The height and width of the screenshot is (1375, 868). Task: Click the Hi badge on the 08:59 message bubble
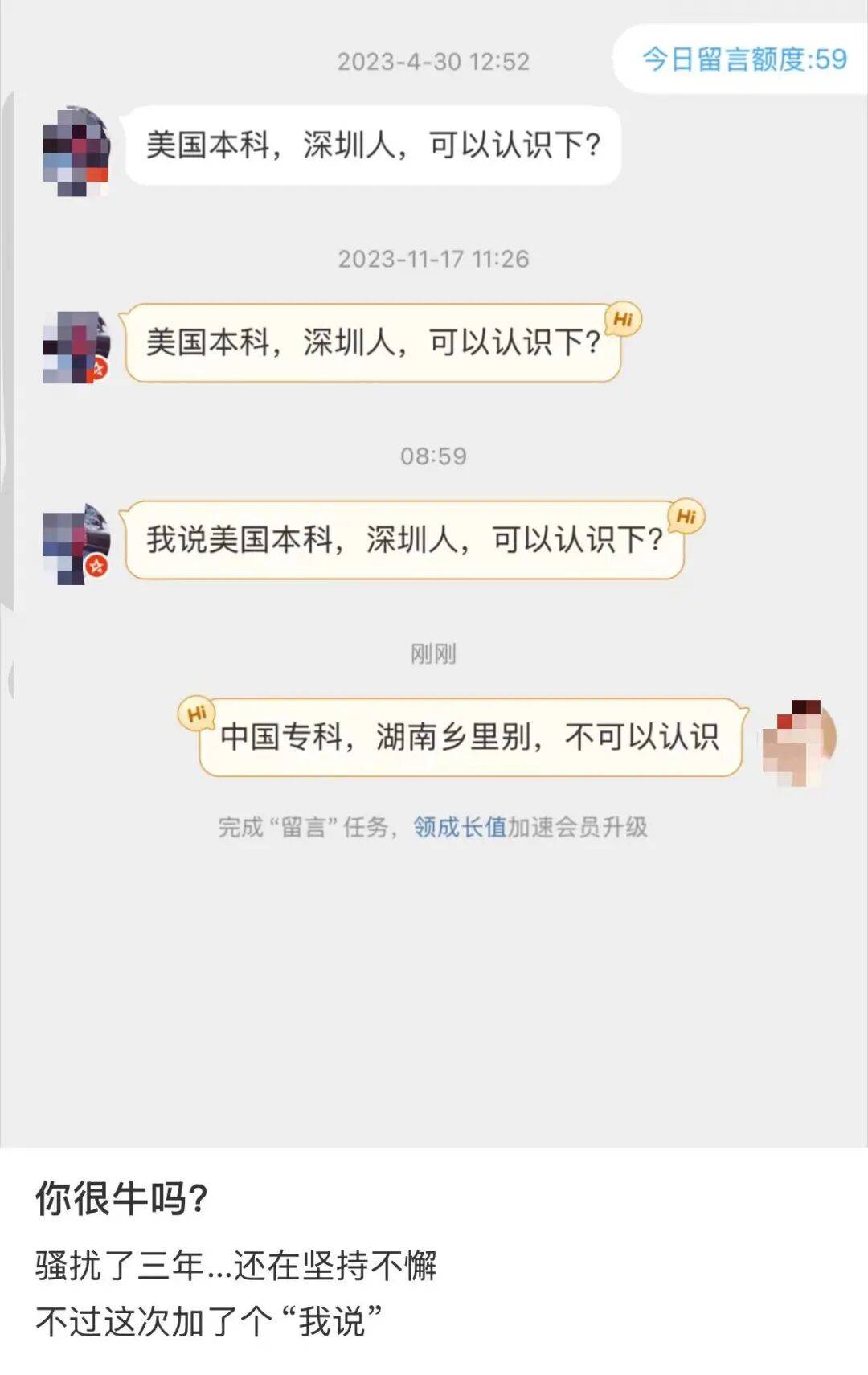(684, 517)
